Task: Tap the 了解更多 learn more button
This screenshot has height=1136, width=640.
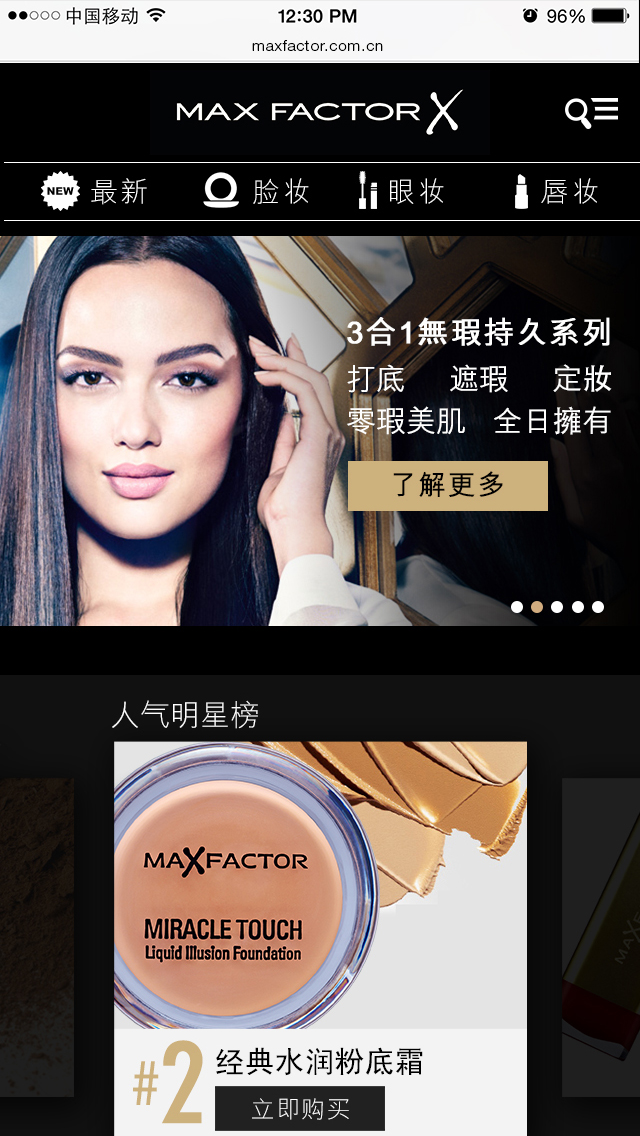Action: pyautogui.click(x=448, y=485)
